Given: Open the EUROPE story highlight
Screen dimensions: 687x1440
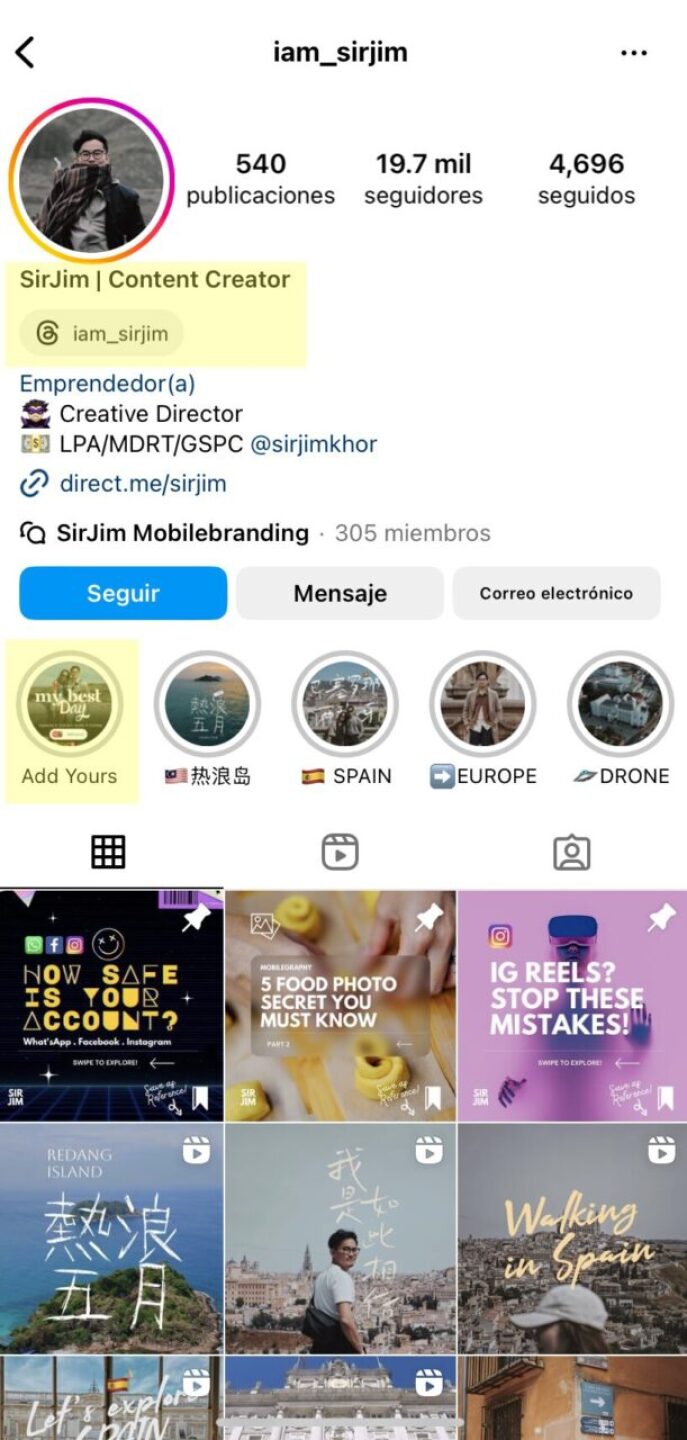Looking at the screenshot, I should [483, 705].
